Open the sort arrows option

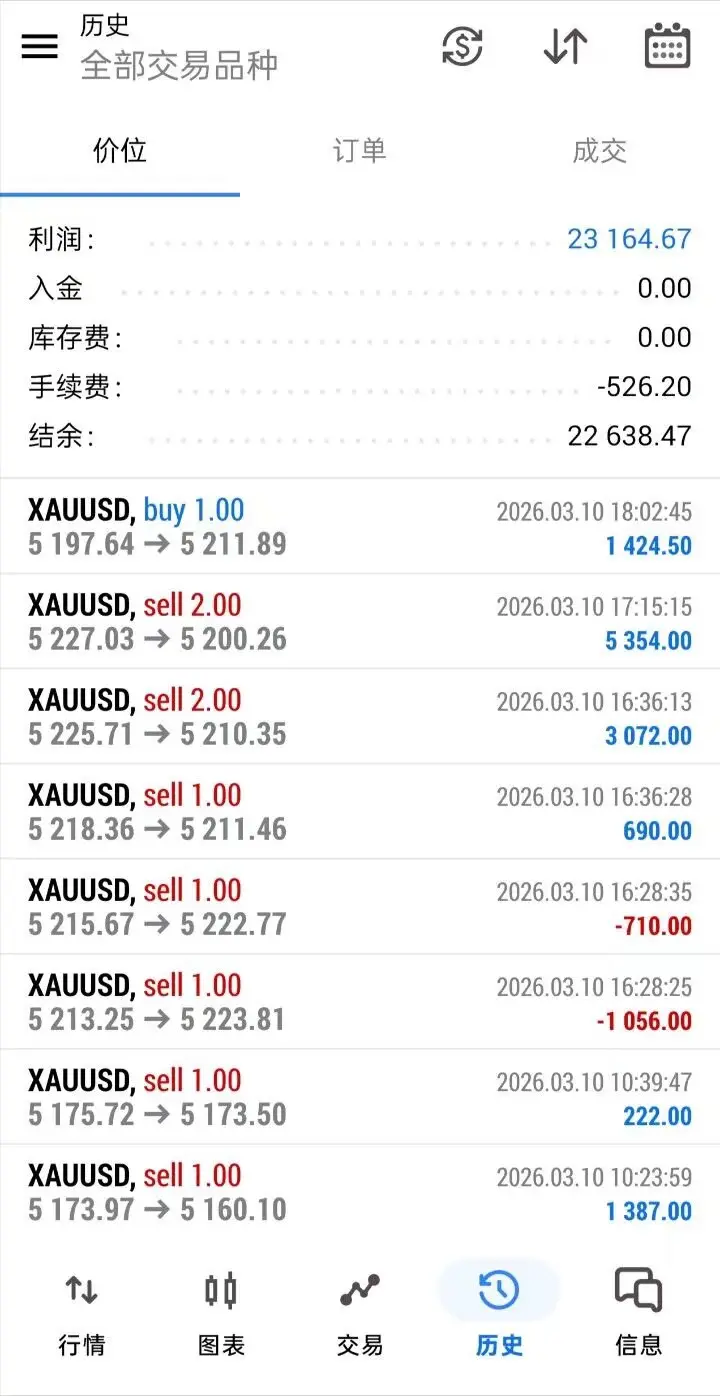565,47
